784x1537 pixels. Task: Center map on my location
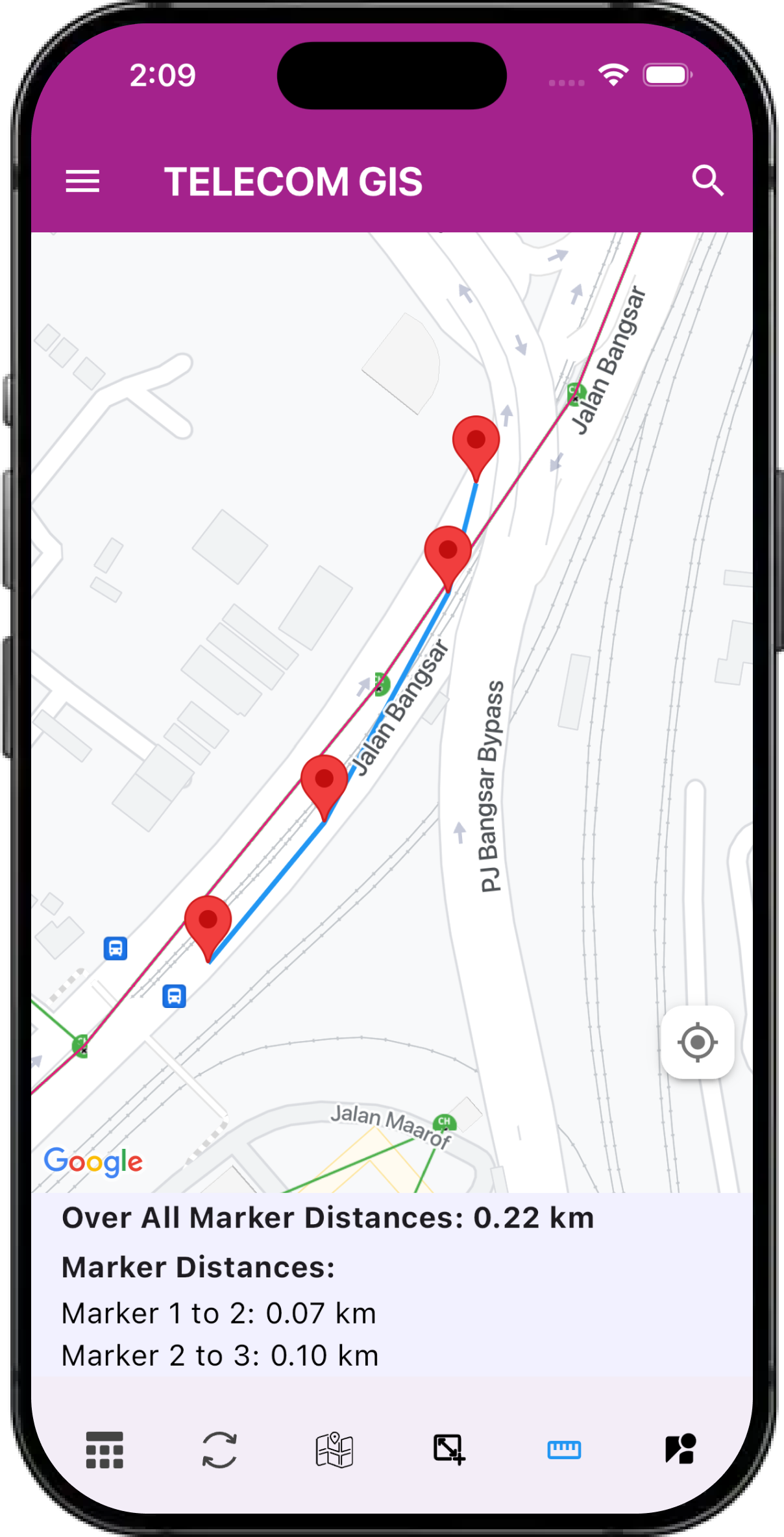click(697, 1042)
